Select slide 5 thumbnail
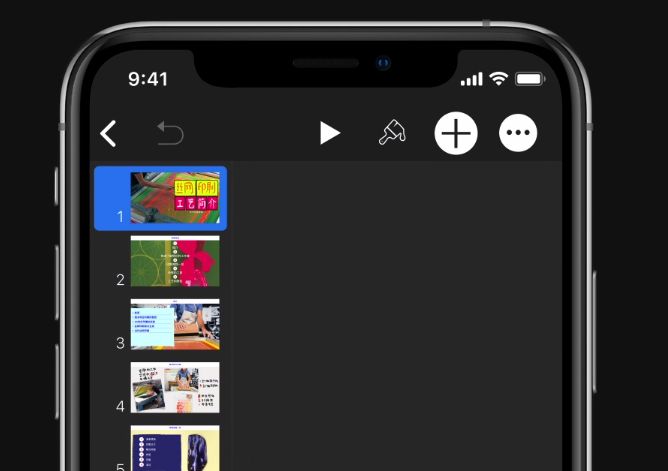Screen dimensions: 668x471 tap(174, 448)
